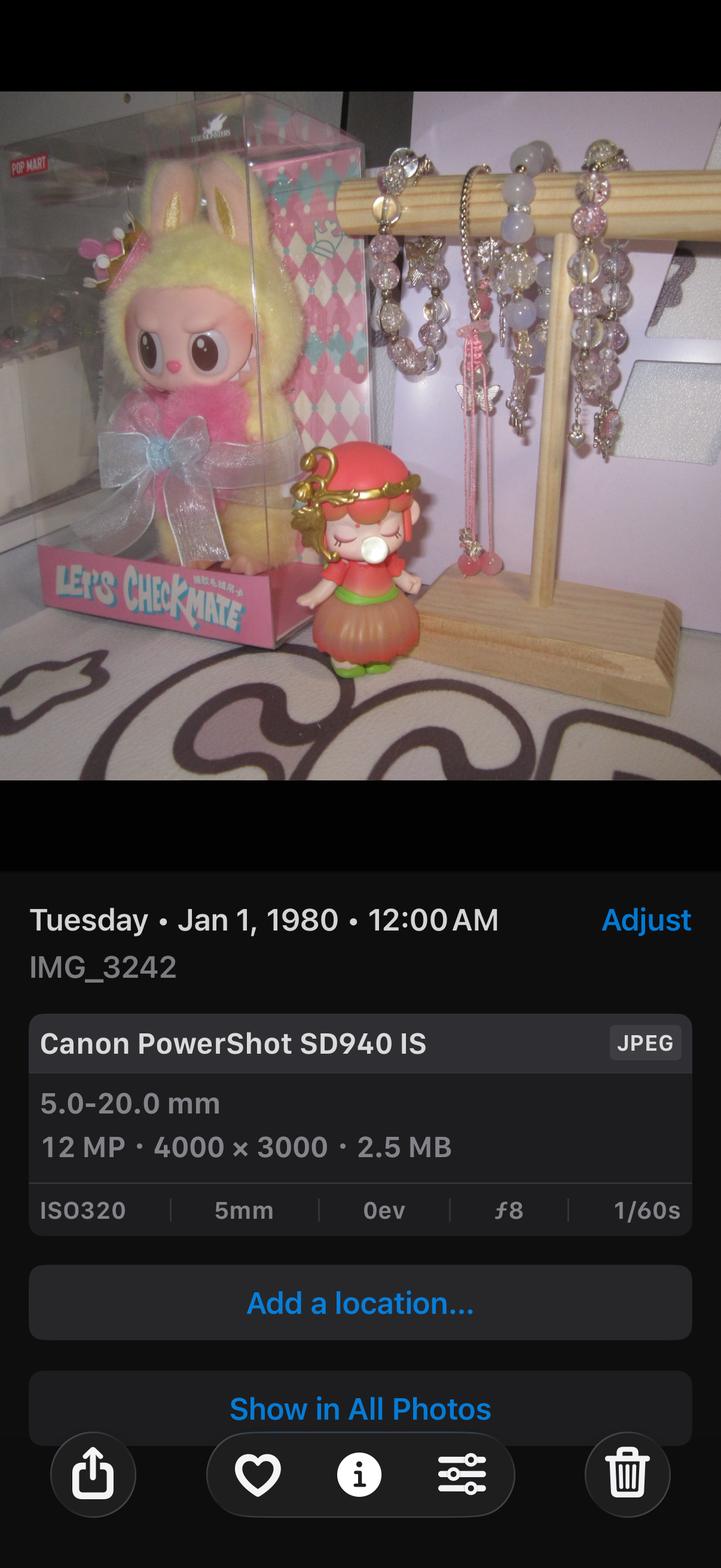
Task: Tap Add a location
Action: pyautogui.click(x=360, y=1303)
